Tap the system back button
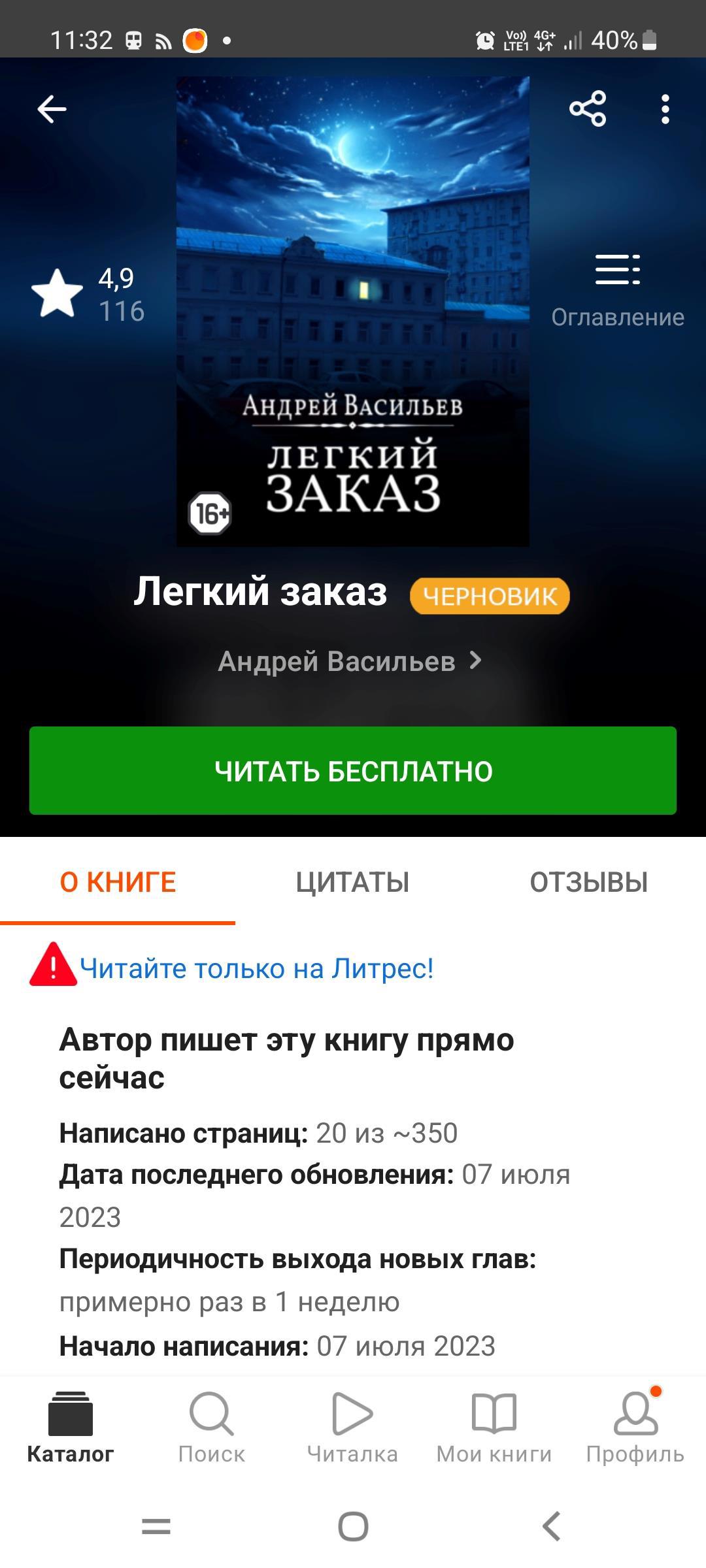The height and width of the screenshot is (1568, 706). [551, 1526]
